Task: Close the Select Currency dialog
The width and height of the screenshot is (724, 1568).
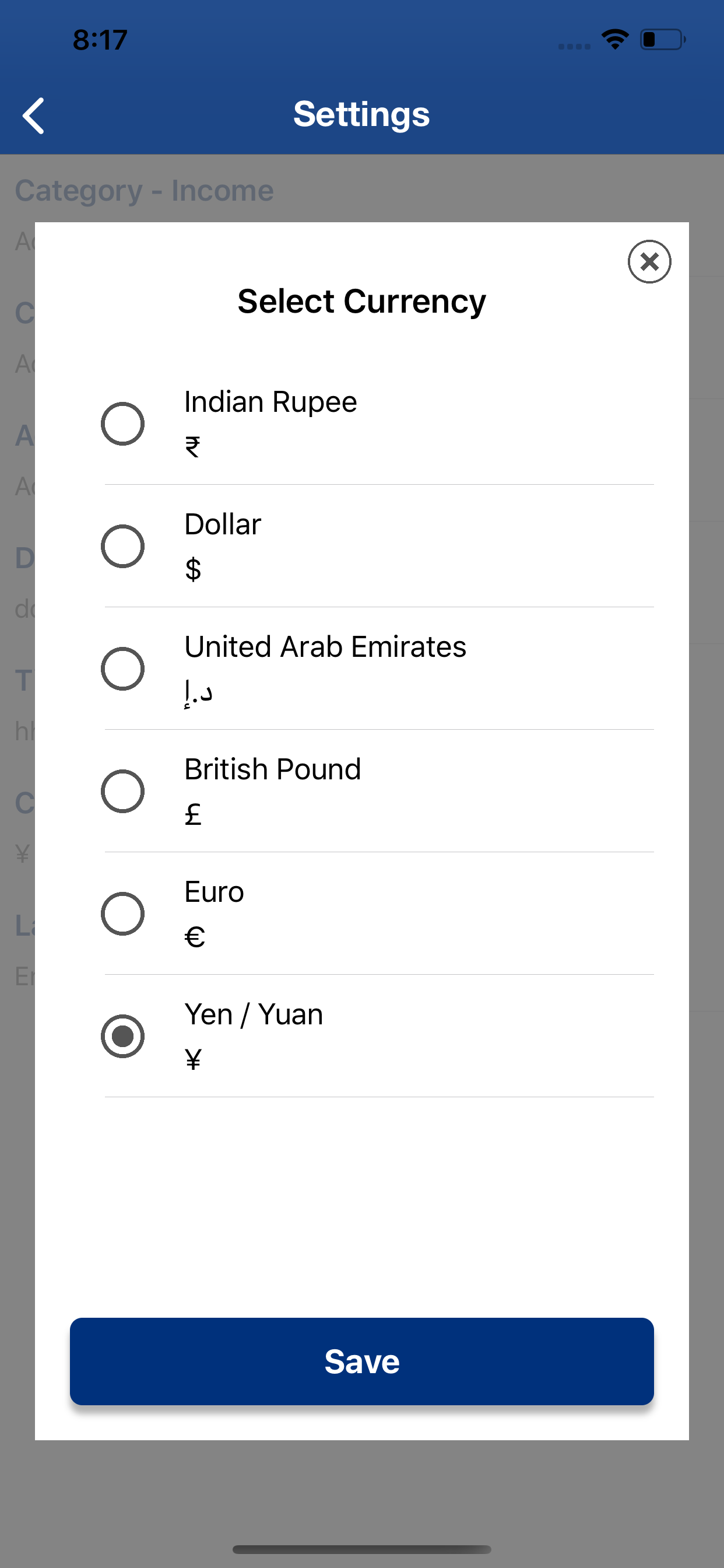Action: 649,262
